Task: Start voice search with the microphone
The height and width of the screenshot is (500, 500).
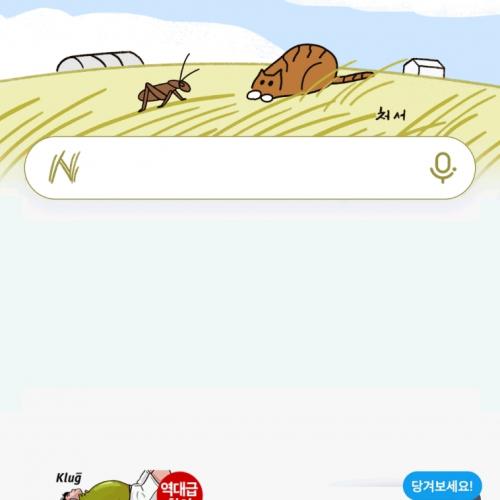Action: click(x=442, y=168)
